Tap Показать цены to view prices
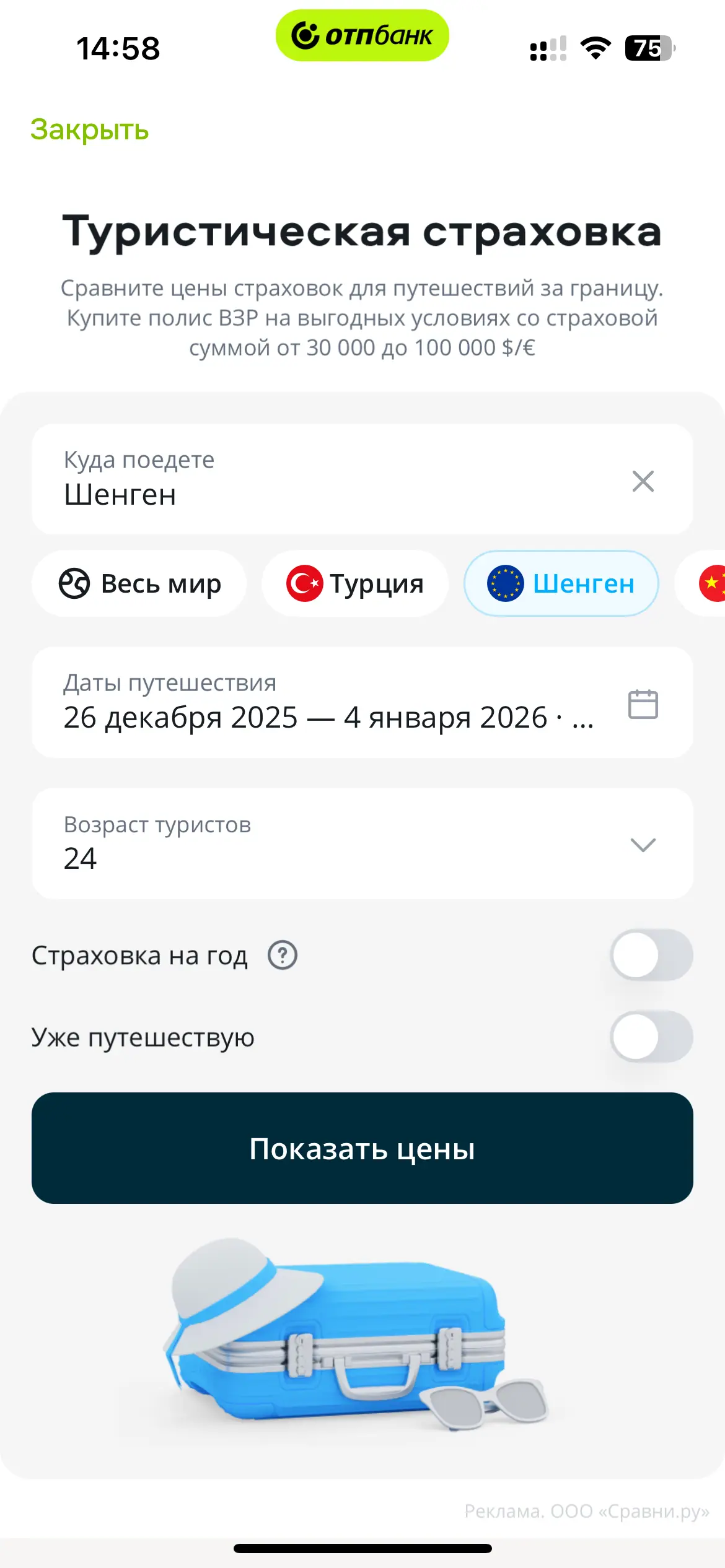 [x=362, y=1148]
